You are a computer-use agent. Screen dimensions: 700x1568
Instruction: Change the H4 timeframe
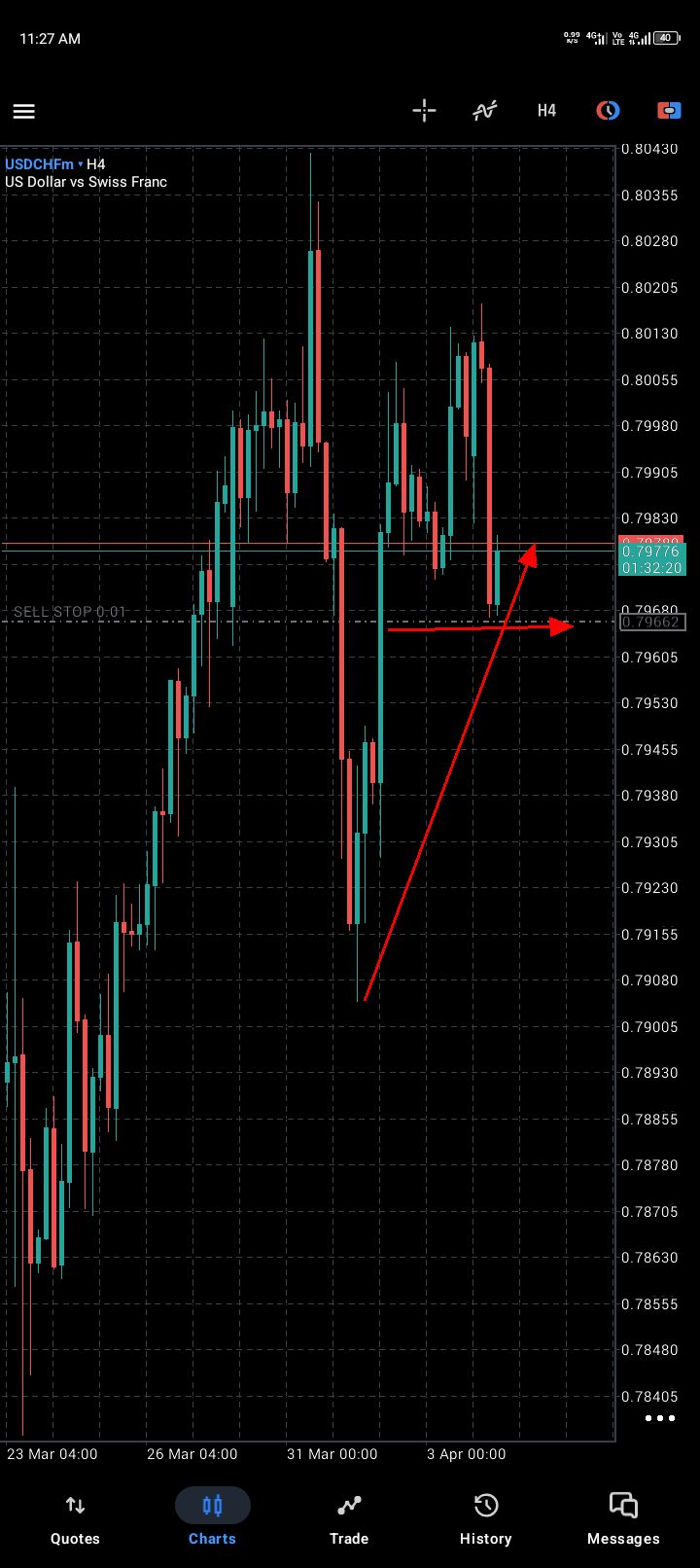pos(546,111)
